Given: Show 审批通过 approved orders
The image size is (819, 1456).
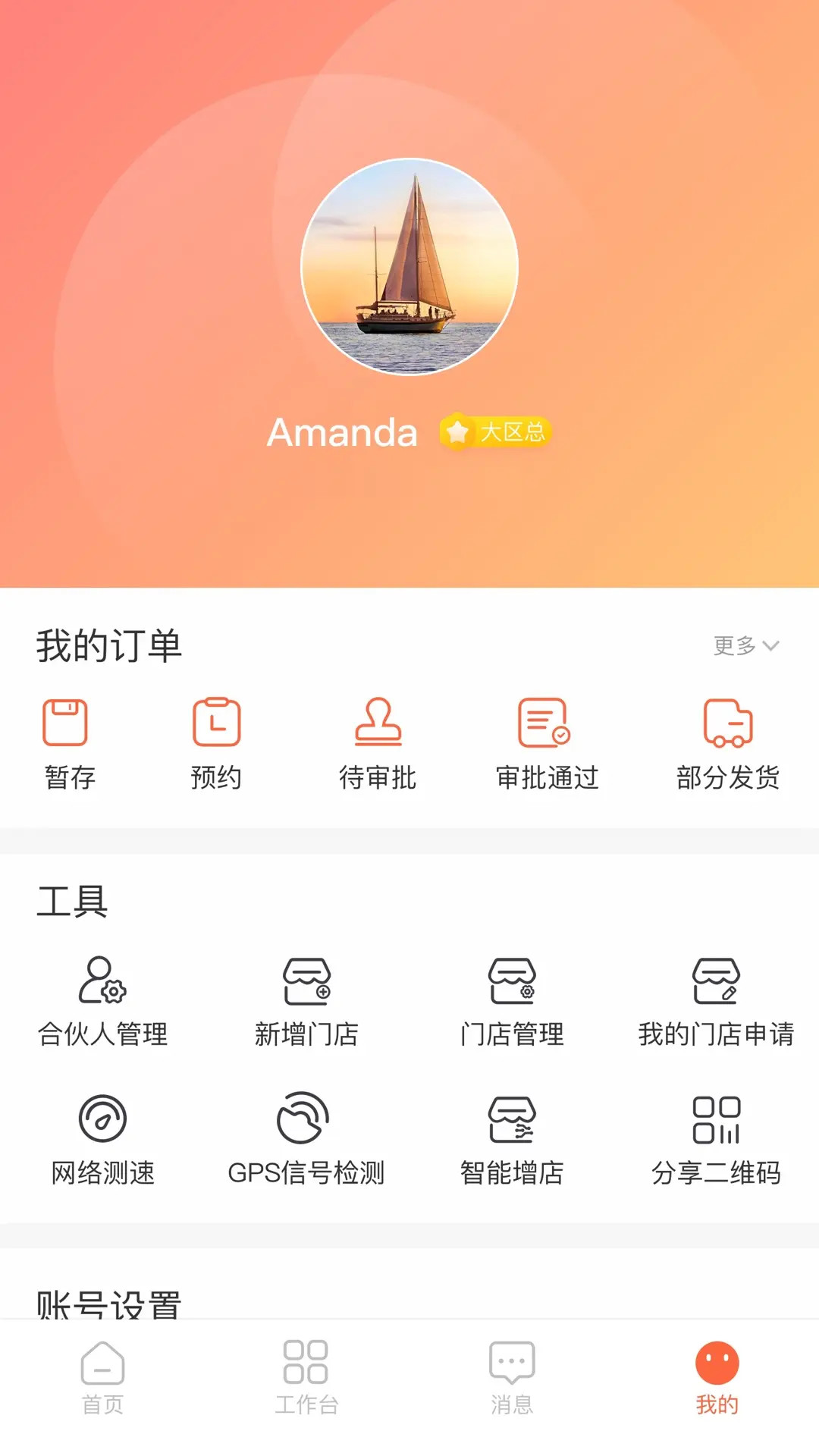Looking at the screenshot, I should pos(546,743).
